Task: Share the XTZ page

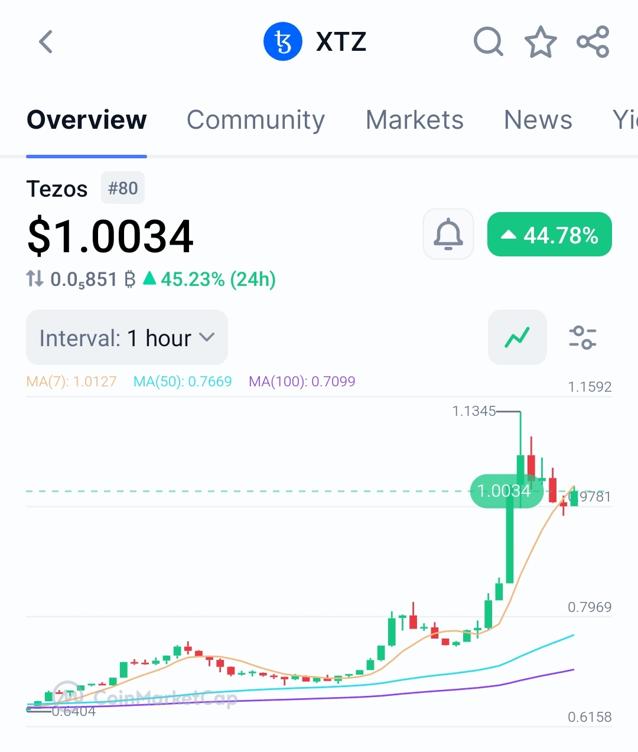Action: 593,42
